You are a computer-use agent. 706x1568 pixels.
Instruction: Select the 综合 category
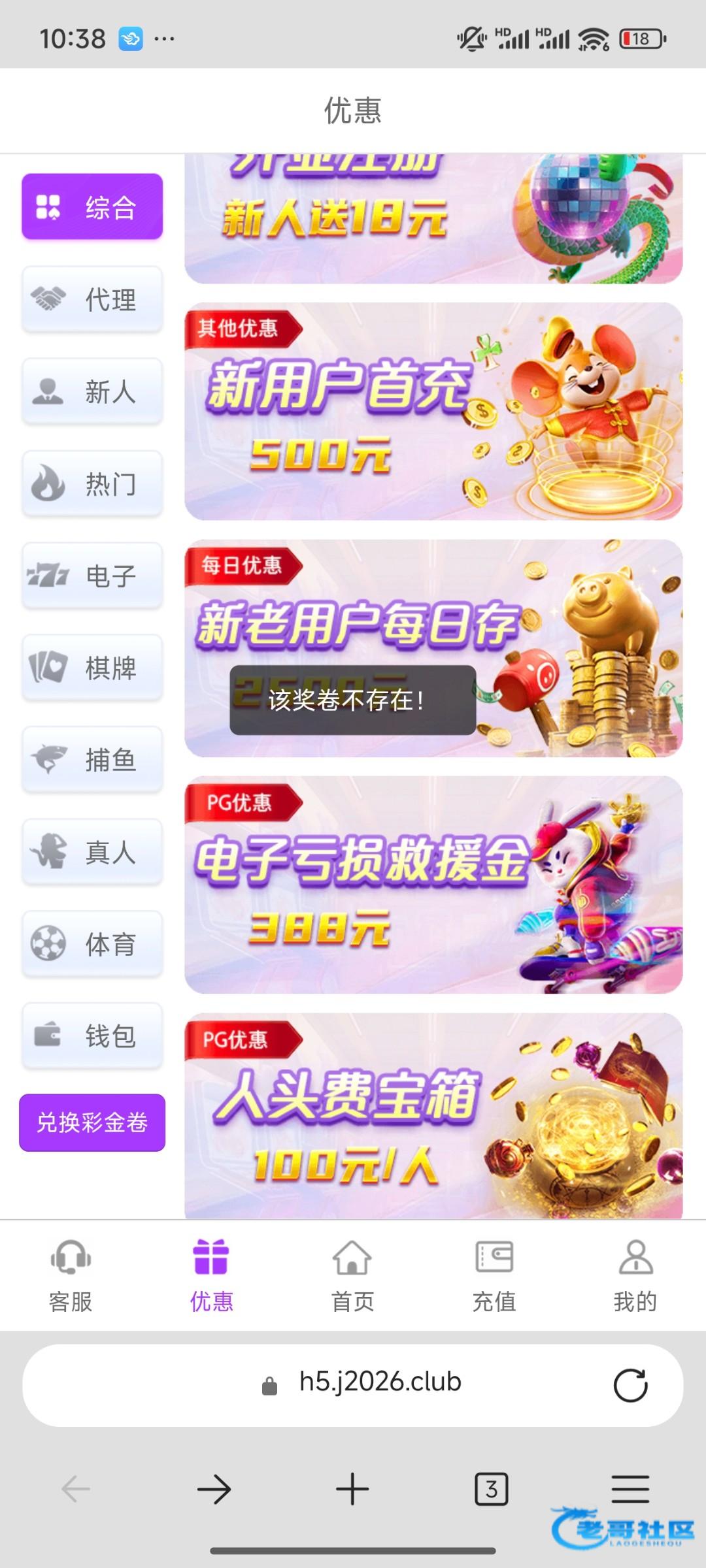92,207
